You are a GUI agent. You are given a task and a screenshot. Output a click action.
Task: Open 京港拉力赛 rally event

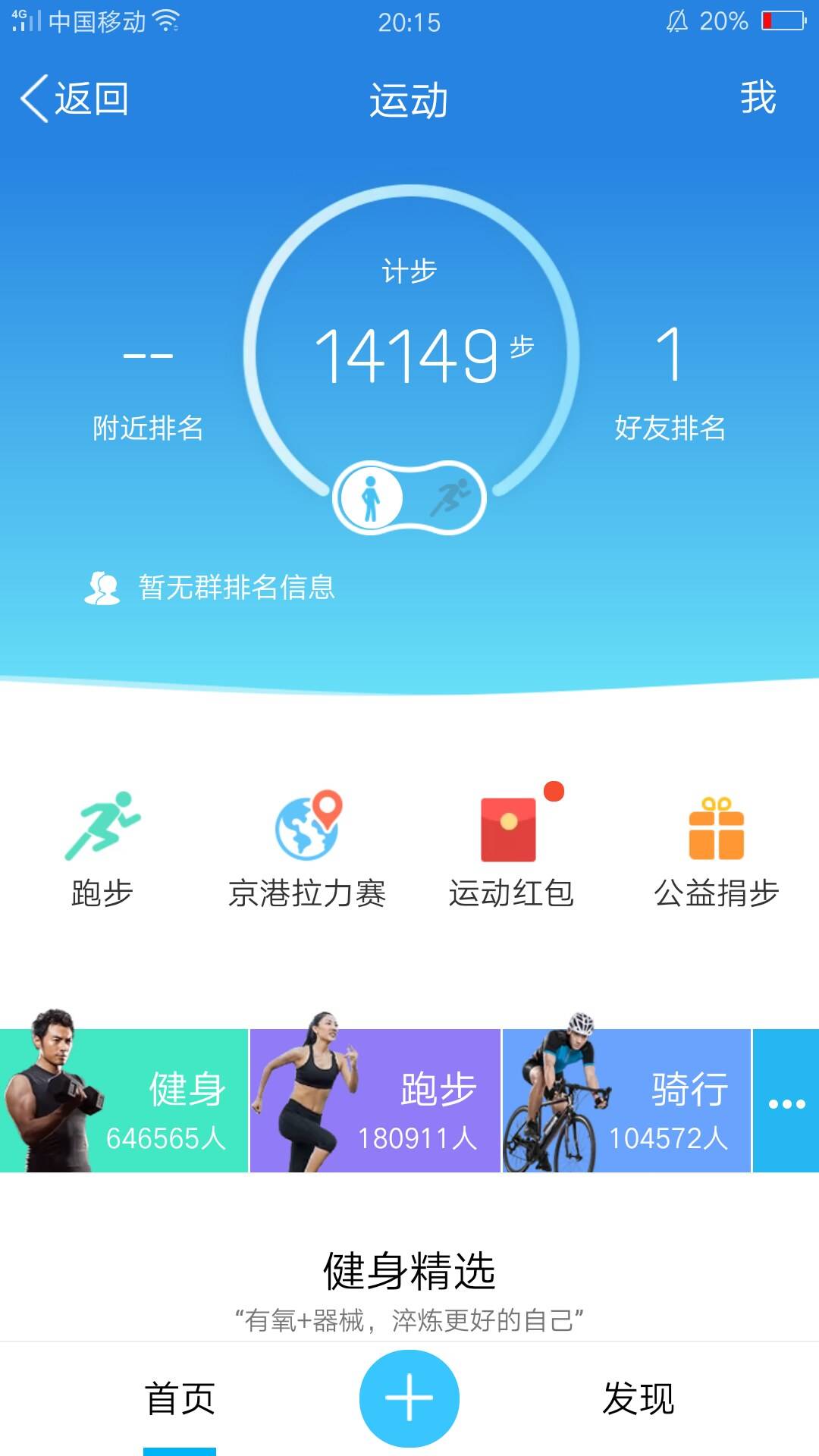point(307,849)
